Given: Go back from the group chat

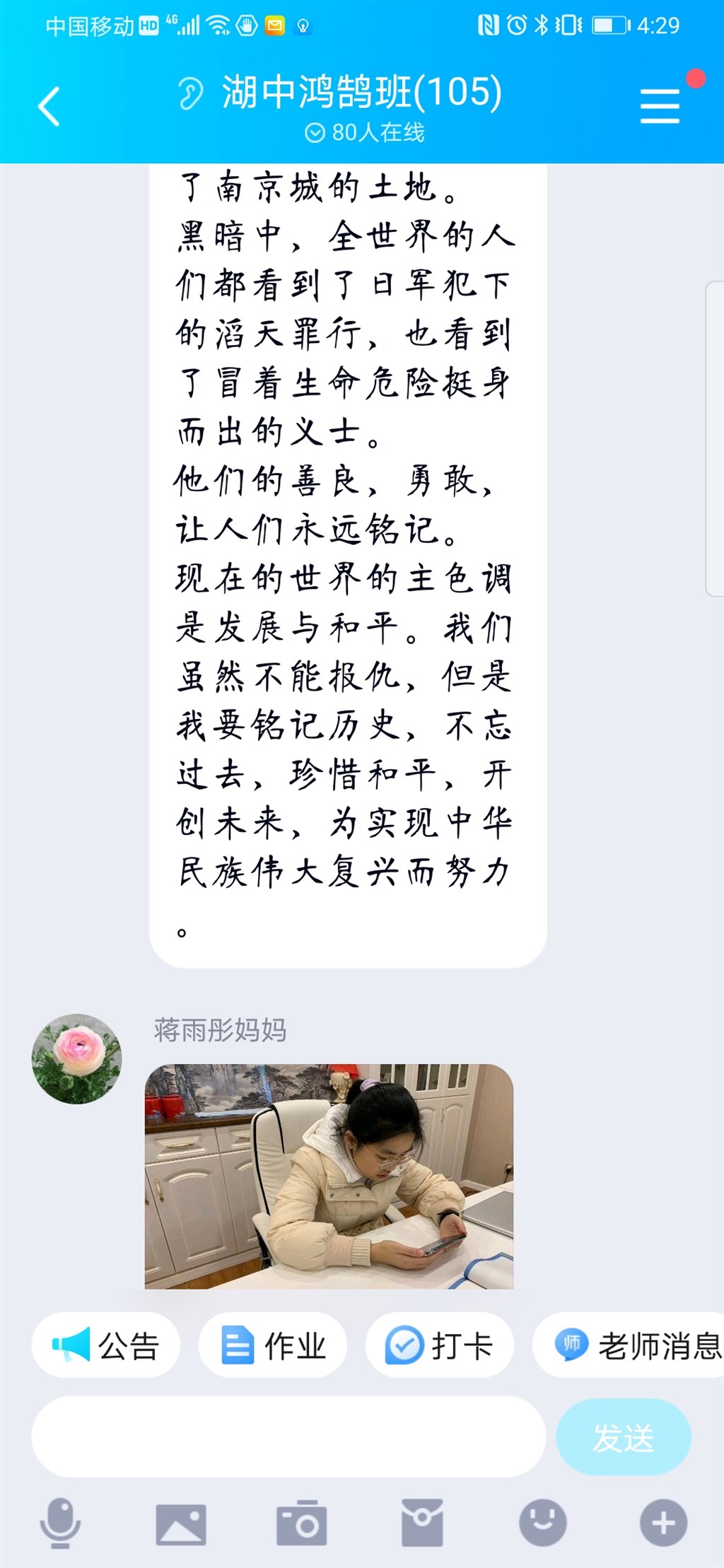Looking at the screenshot, I should coord(49,106).
